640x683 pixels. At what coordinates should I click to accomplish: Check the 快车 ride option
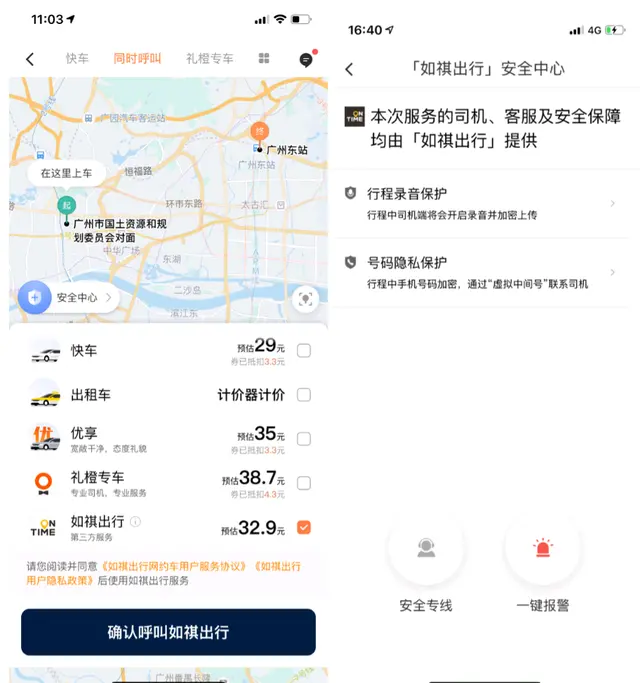[304, 350]
